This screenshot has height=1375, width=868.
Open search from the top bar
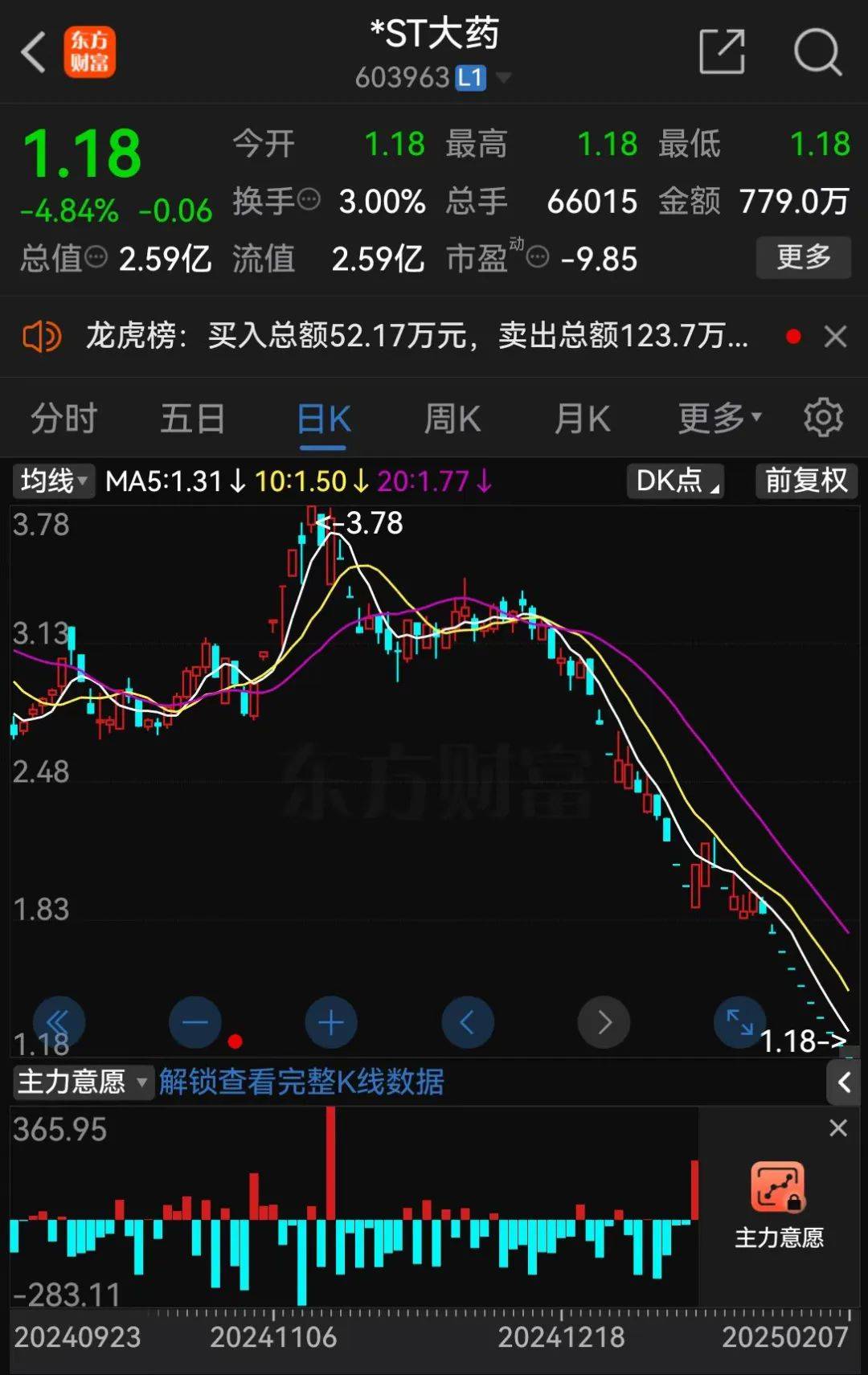pyautogui.click(x=817, y=51)
